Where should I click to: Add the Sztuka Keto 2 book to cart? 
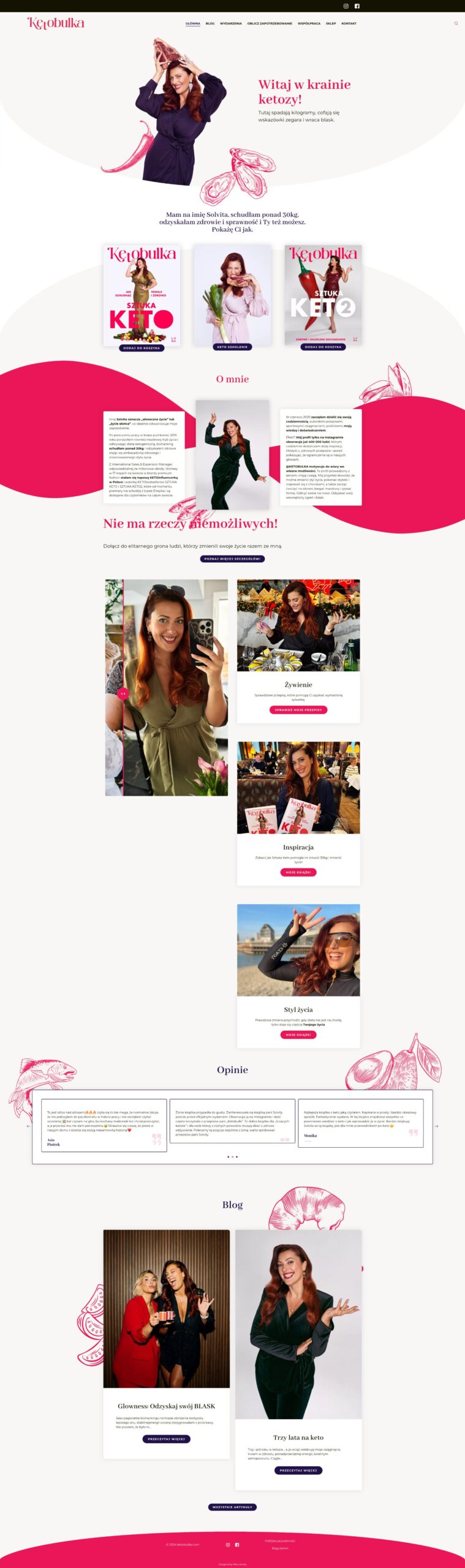click(x=323, y=347)
